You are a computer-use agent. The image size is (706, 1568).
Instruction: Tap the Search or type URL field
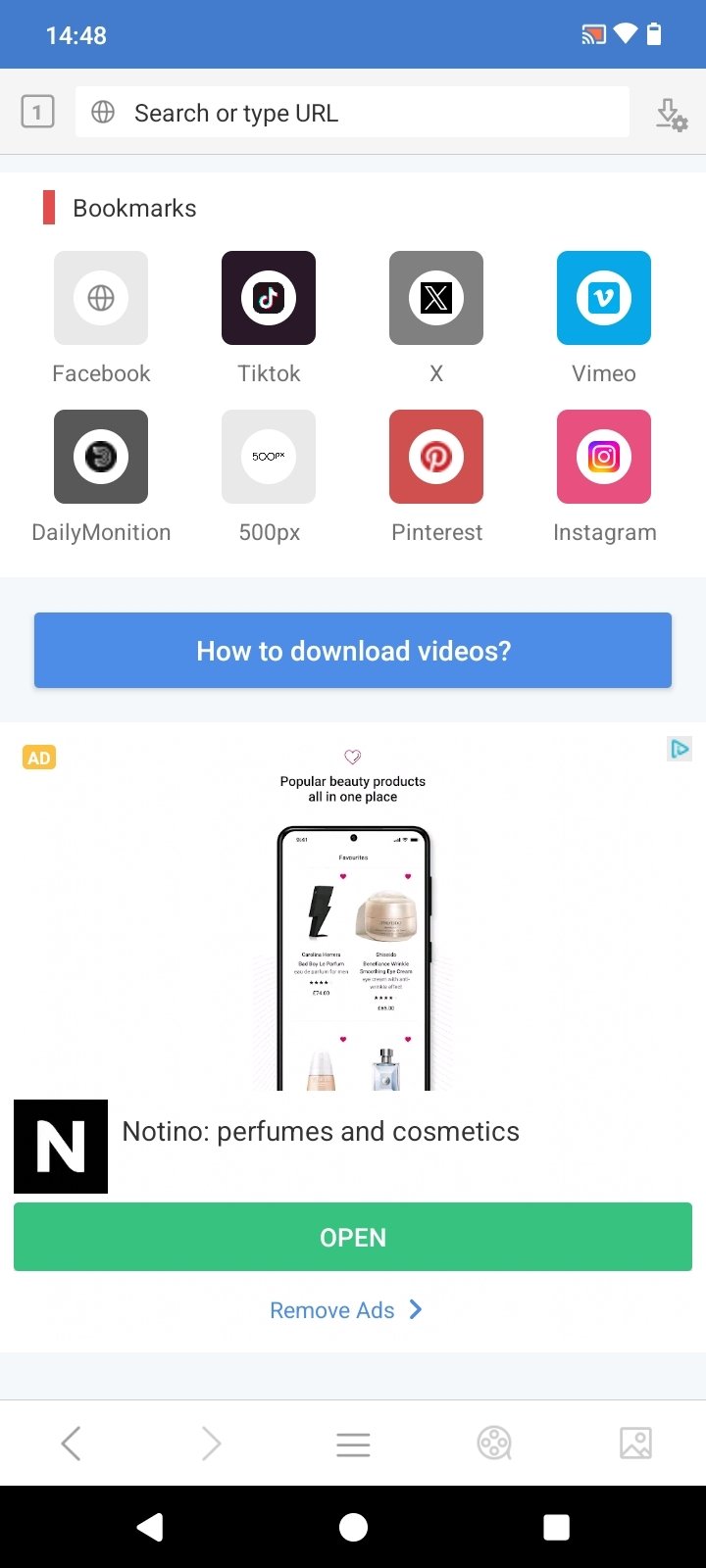click(352, 112)
